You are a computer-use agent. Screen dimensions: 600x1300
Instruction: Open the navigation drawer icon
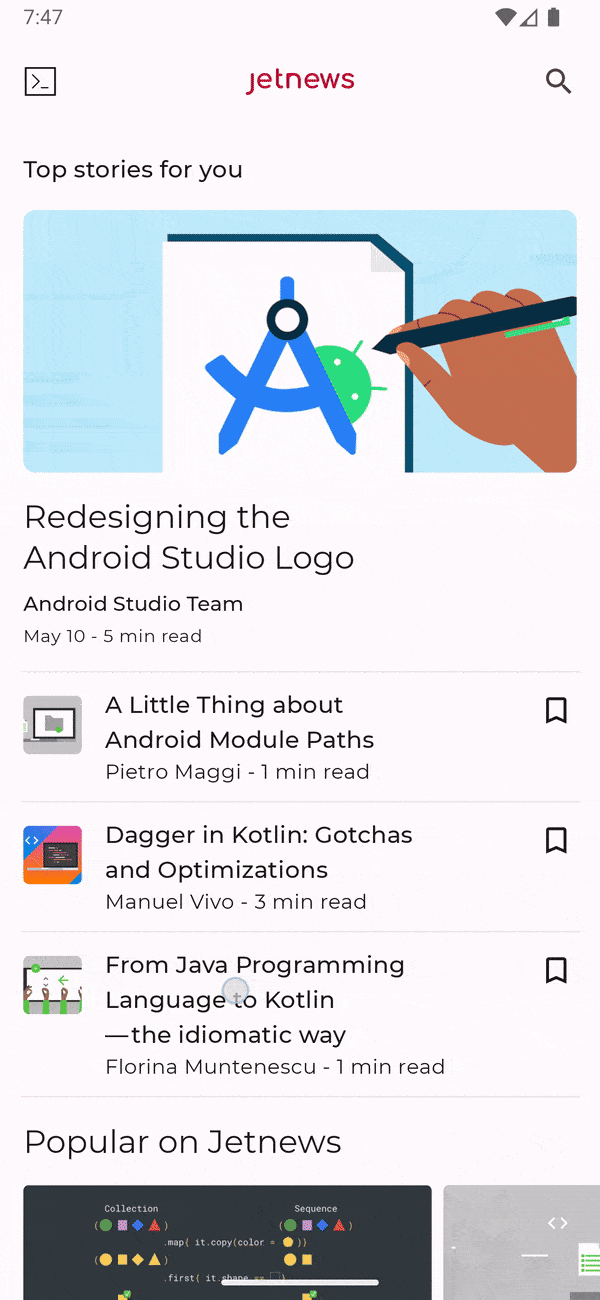pyautogui.click(x=40, y=81)
